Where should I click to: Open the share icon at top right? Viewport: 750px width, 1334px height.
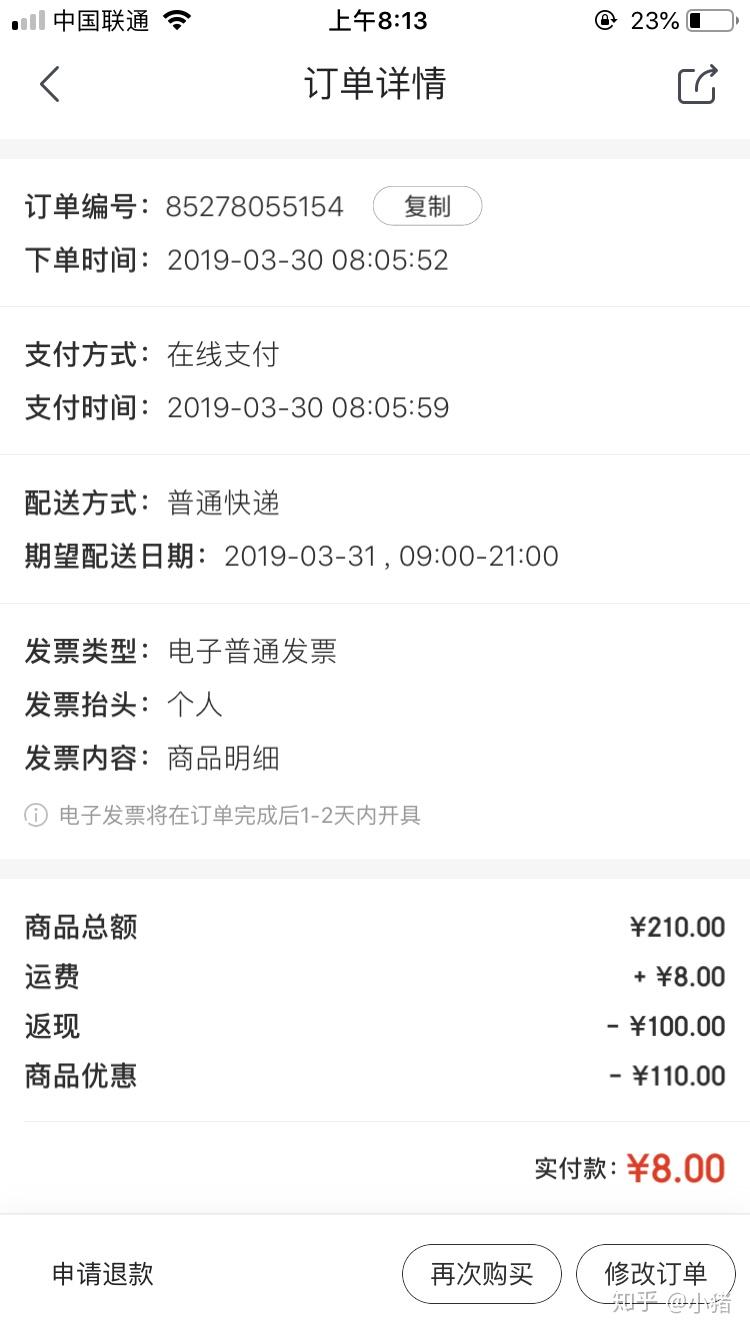pyautogui.click(x=697, y=84)
